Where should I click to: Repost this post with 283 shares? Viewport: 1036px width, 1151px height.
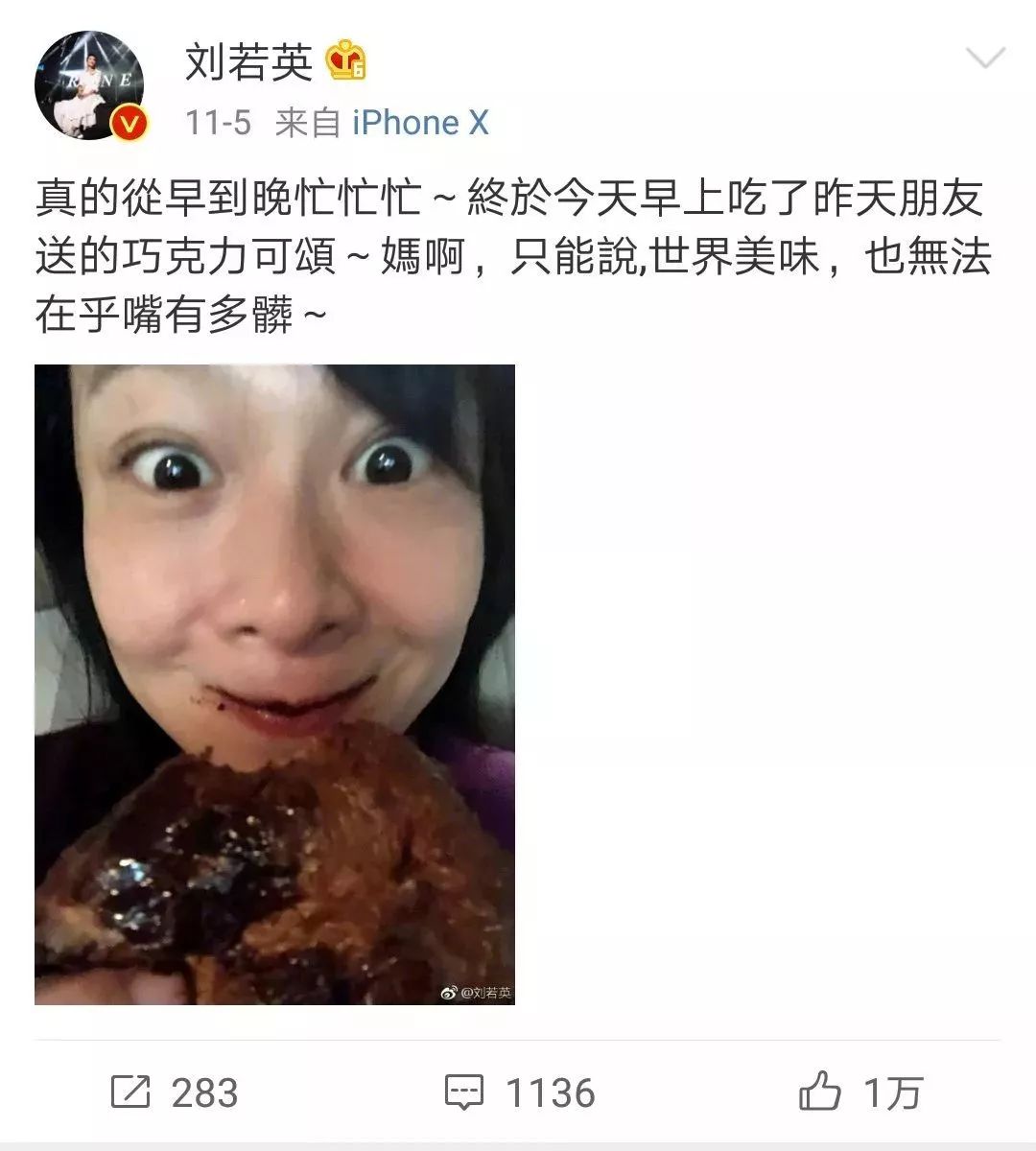pos(174,1092)
